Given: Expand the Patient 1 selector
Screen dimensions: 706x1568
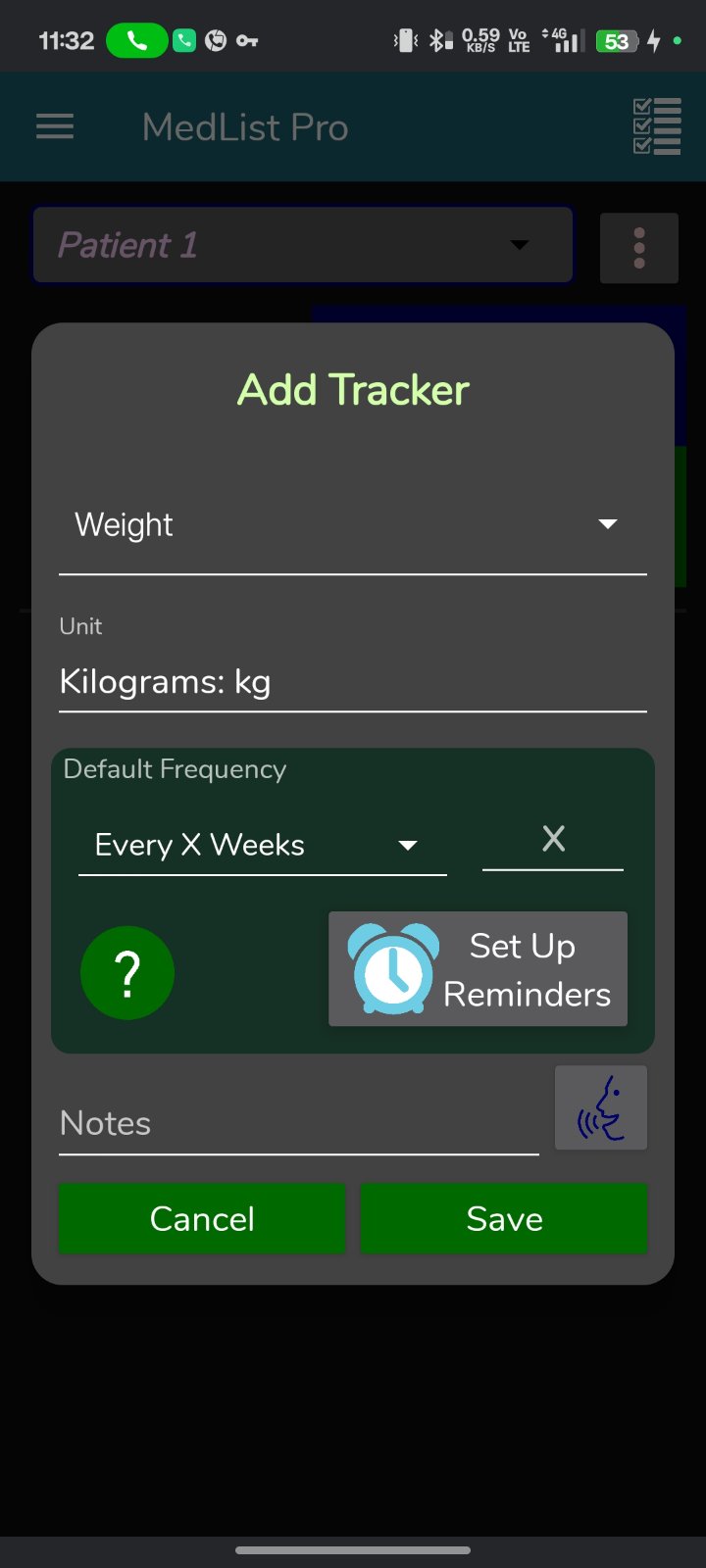Looking at the screenshot, I should pos(302,245).
